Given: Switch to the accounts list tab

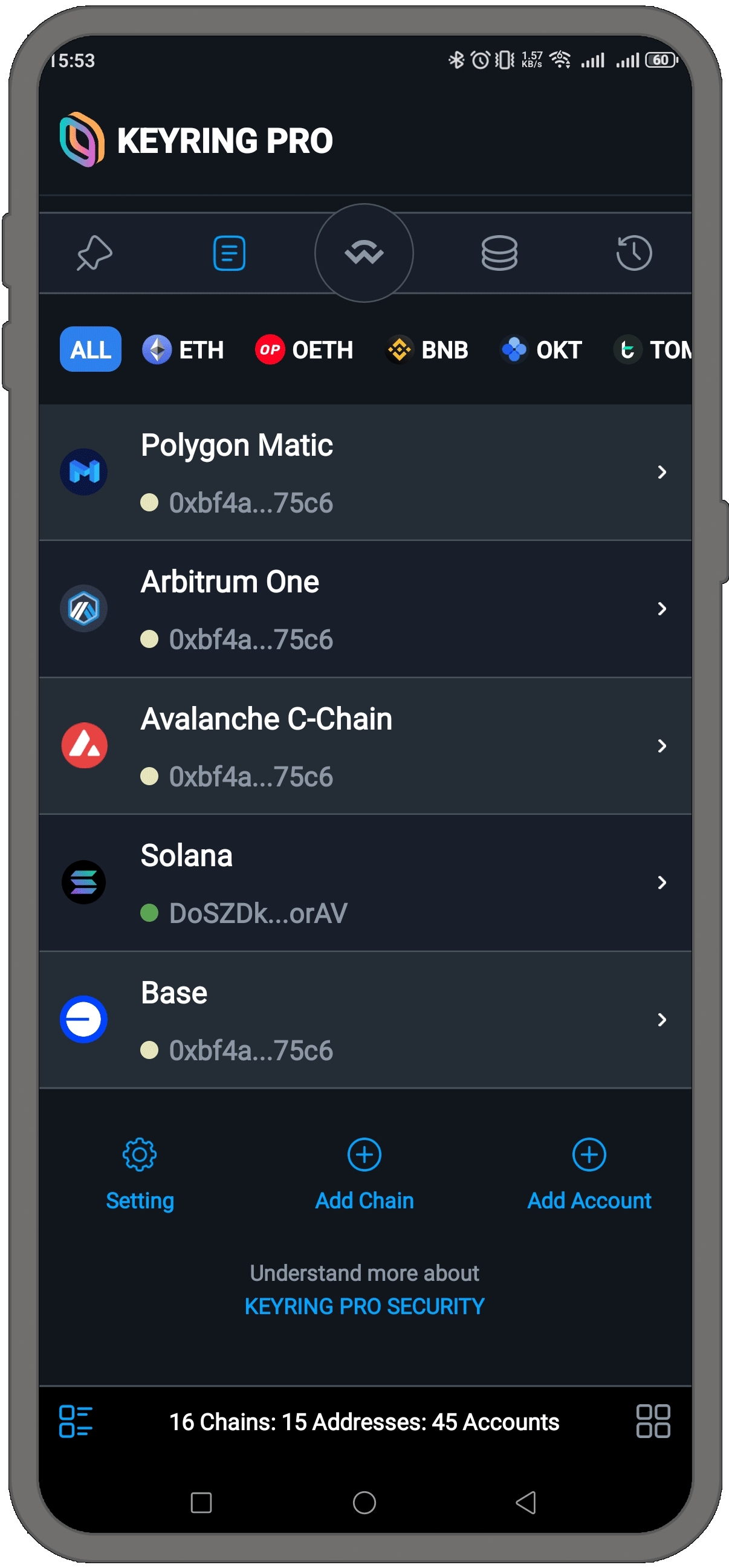Looking at the screenshot, I should [x=229, y=253].
